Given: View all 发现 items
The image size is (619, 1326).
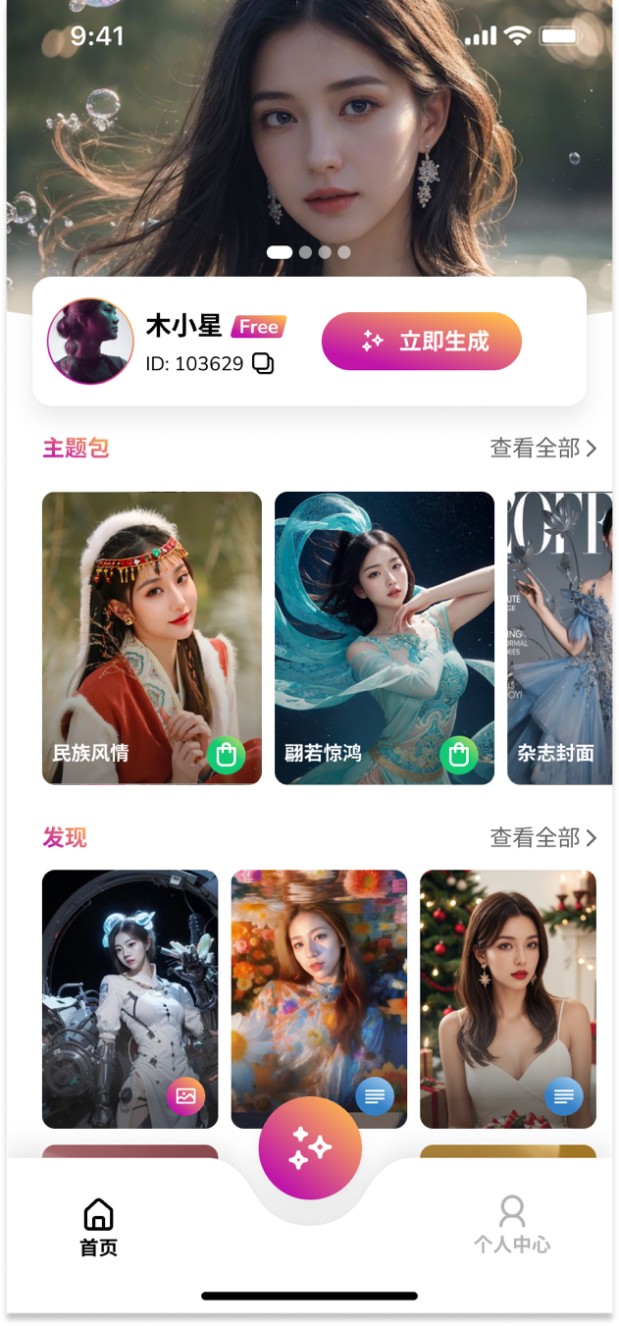Looking at the screenshot, I should click(542, 837).
